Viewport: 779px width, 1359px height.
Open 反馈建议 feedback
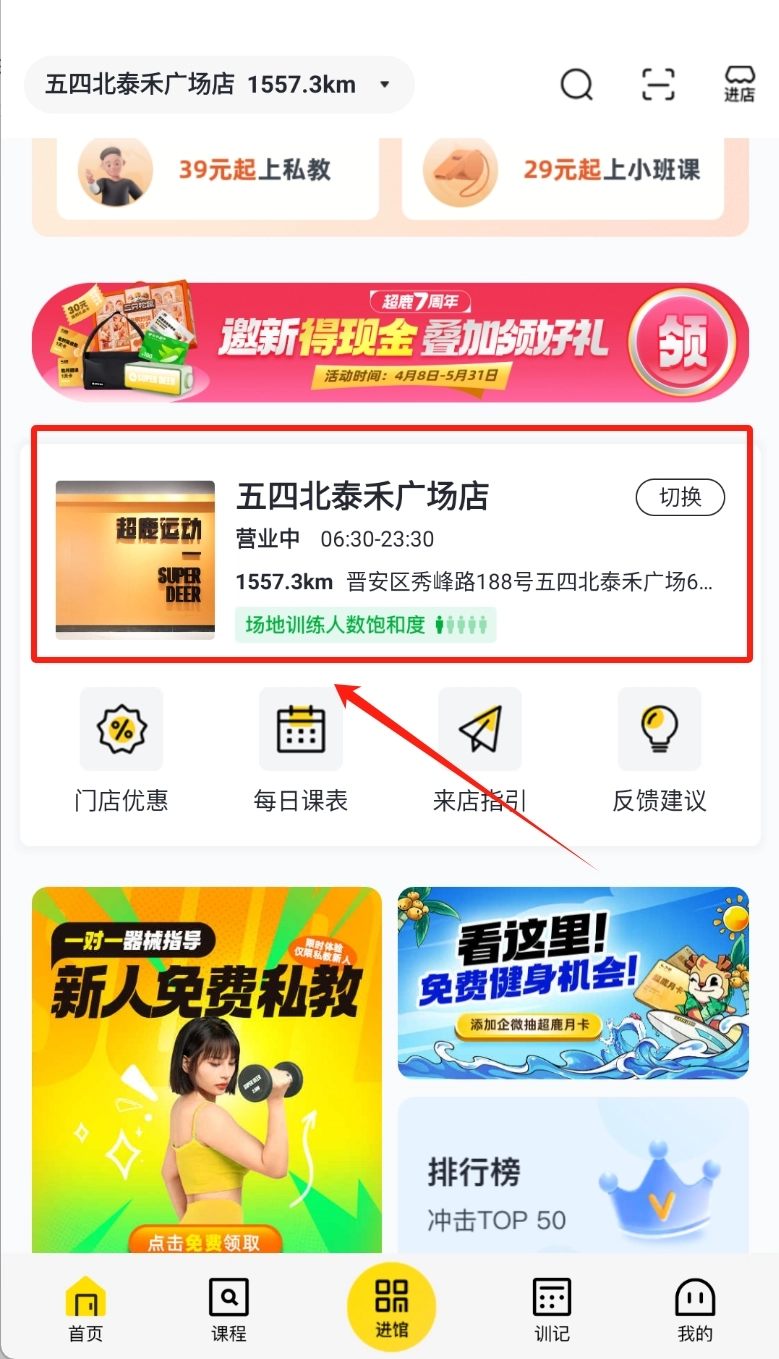[x=659, y=750]
